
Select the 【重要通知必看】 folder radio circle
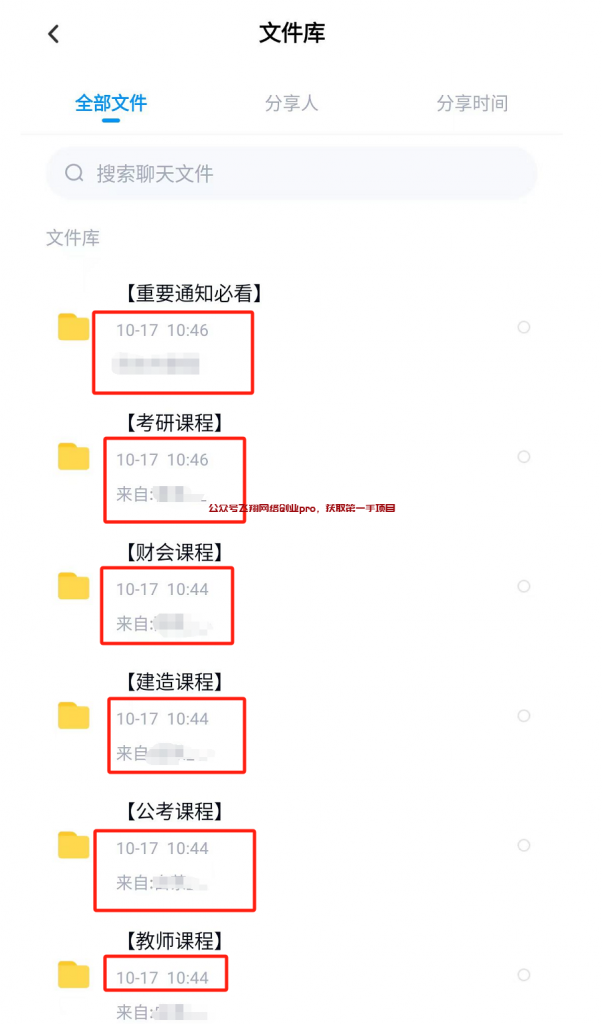pyautogui.click(x=523, y=327)
